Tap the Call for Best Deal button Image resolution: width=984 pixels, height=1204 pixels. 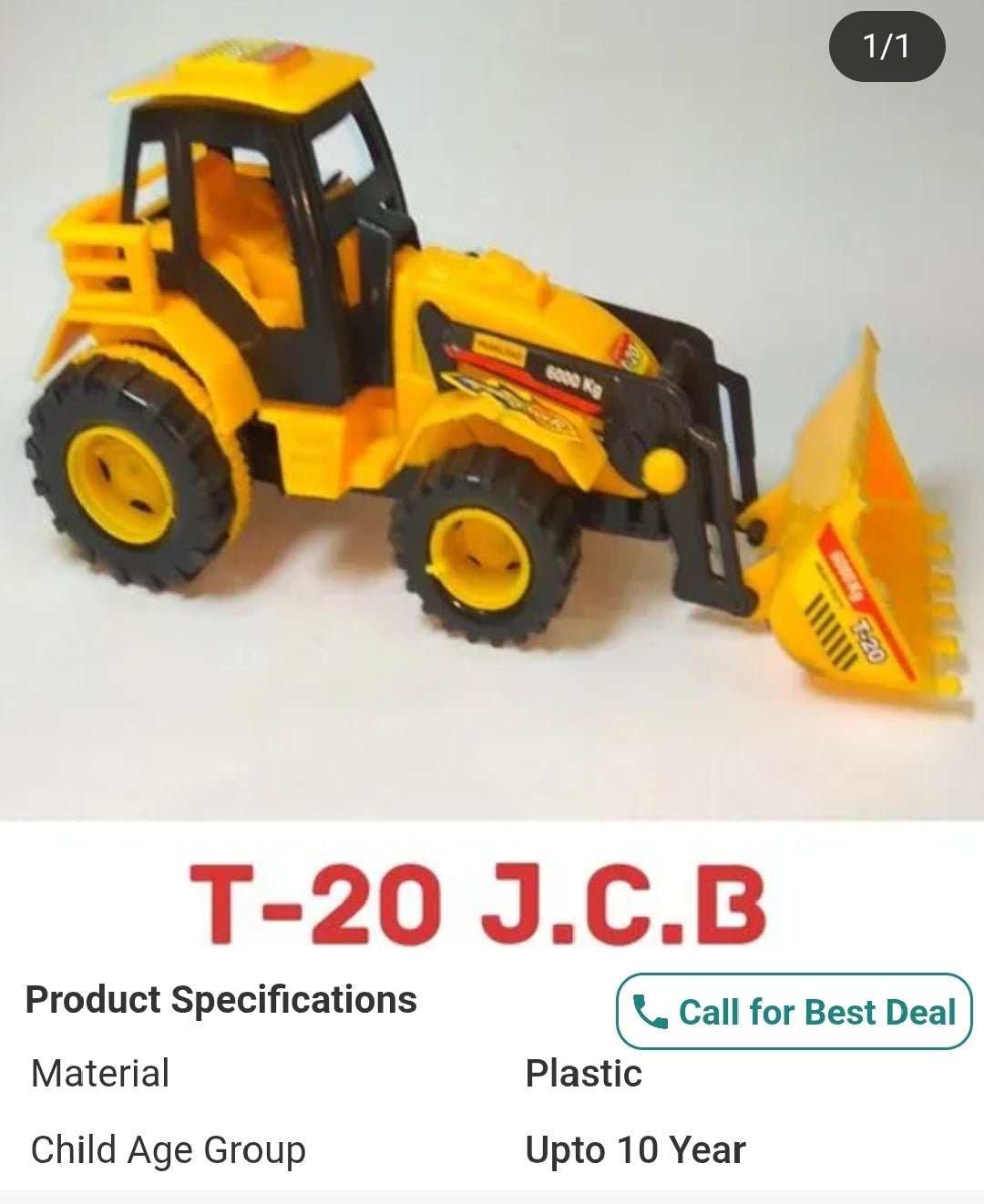(x=794, y=1012)
